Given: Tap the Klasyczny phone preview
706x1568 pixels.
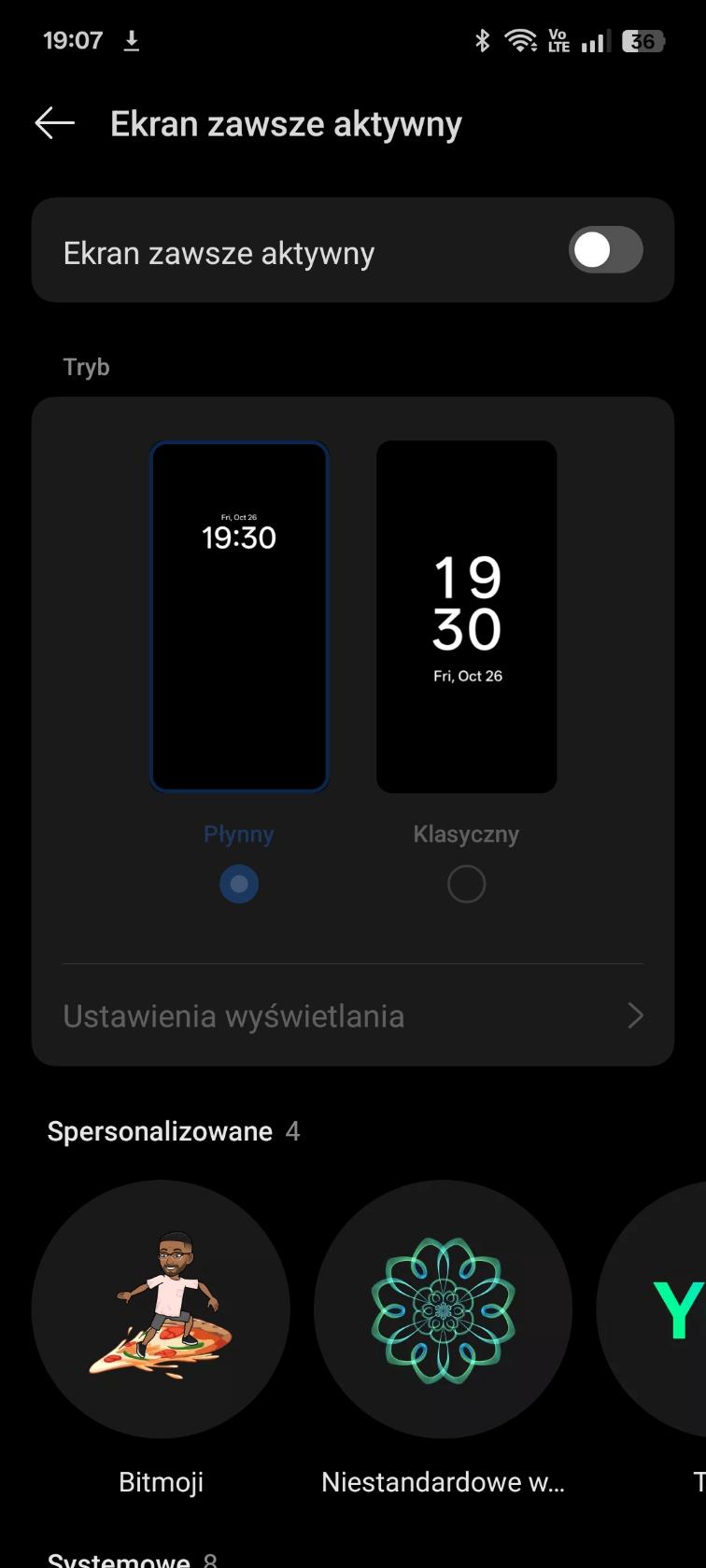Looking at the screenshot, I should coord(466,616).
